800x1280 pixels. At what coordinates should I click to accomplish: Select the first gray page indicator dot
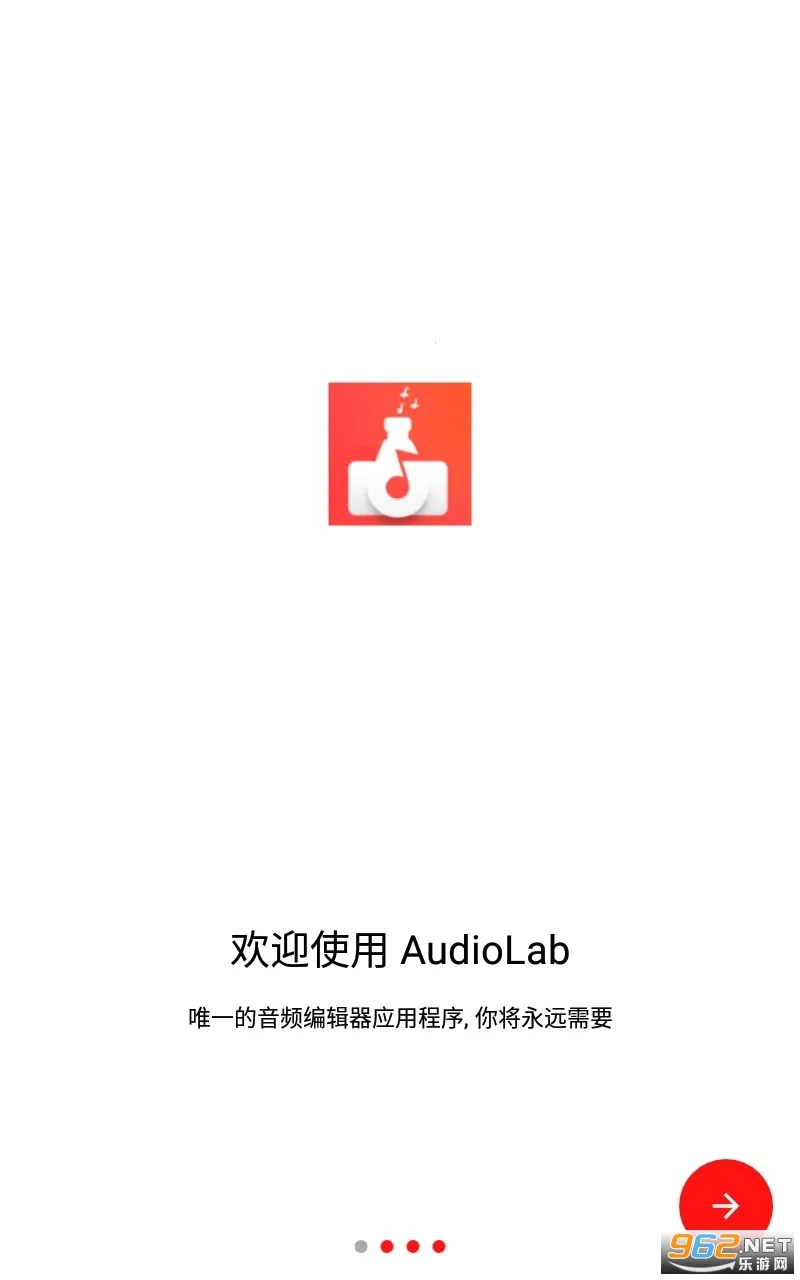(x=360, y=1245)
